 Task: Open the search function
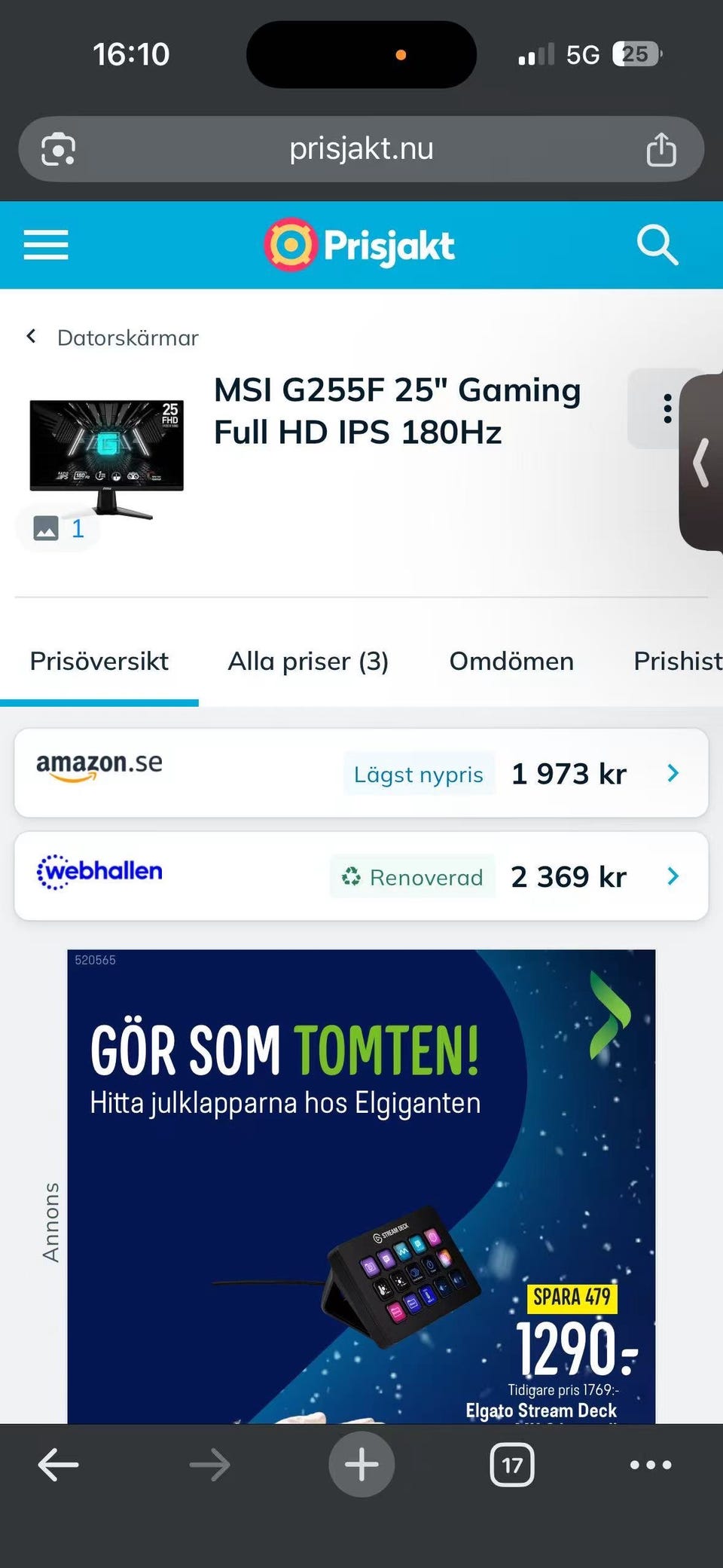click(x=657, y=245)
